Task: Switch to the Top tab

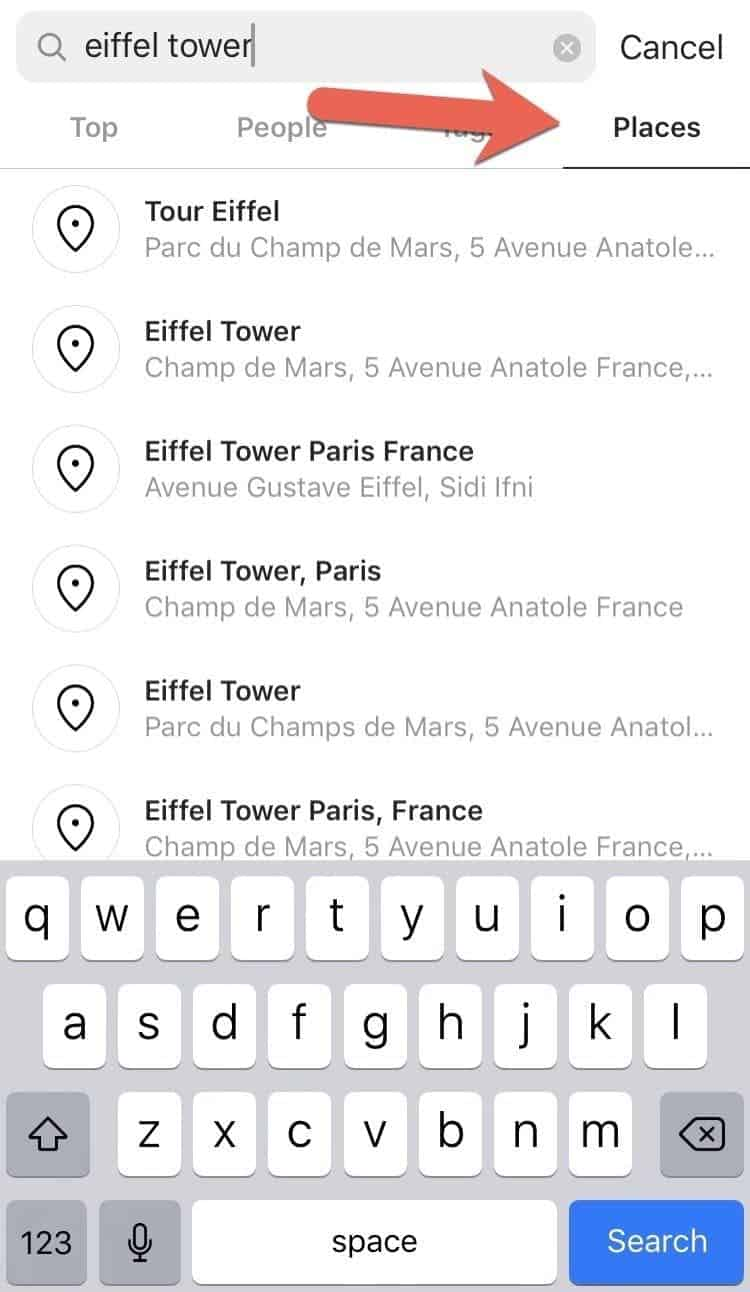Action: click(x=94, y=128)
